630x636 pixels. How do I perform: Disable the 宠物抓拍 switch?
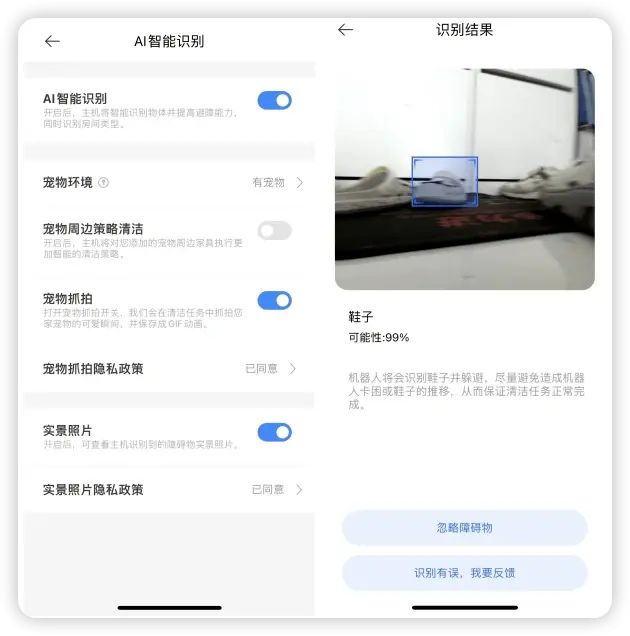click(274, 300)
